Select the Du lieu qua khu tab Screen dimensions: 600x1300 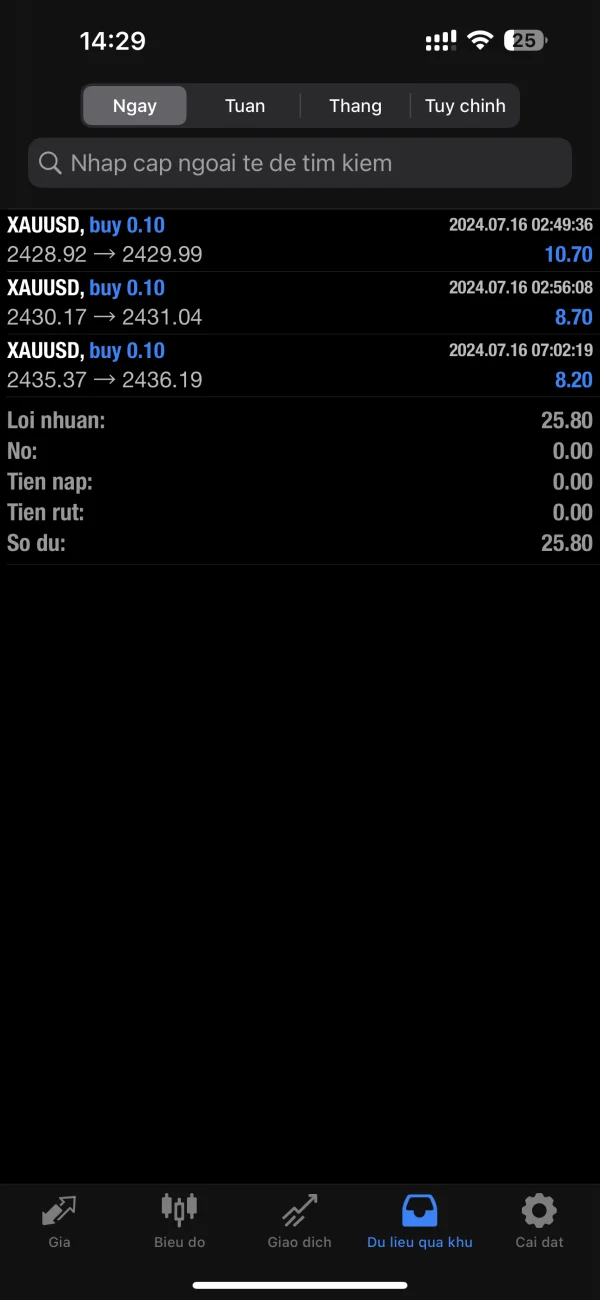point(420,1222)
